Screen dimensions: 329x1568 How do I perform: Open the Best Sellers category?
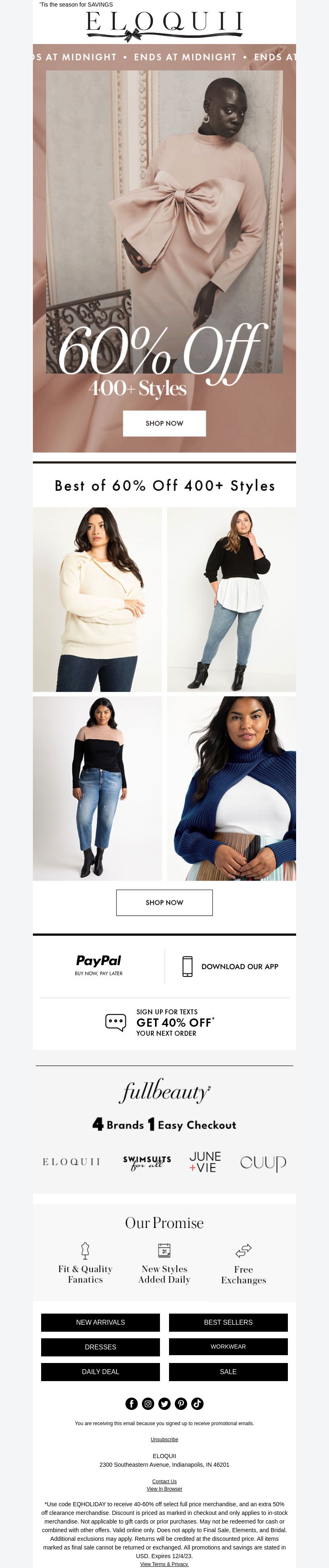[228, 1322]
